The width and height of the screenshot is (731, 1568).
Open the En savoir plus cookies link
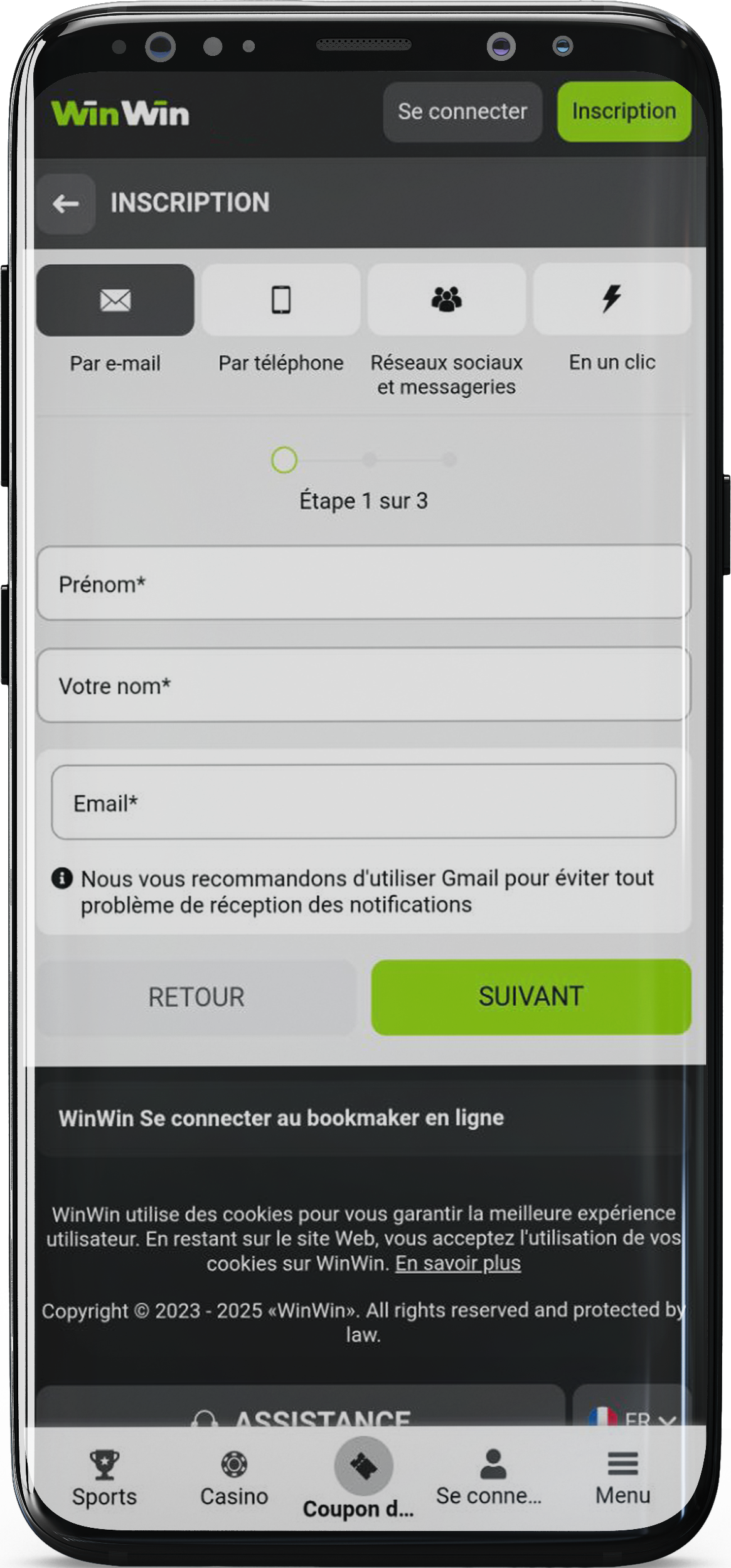(x=458, y=1263)
